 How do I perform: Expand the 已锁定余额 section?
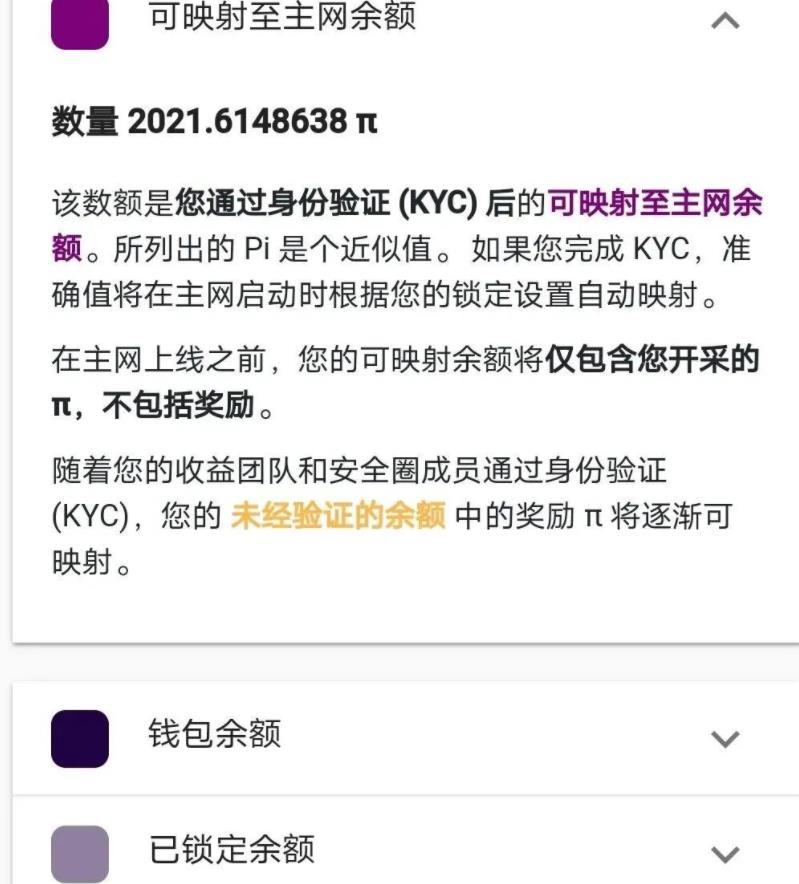pyautogui.click(x=724, y=853)
